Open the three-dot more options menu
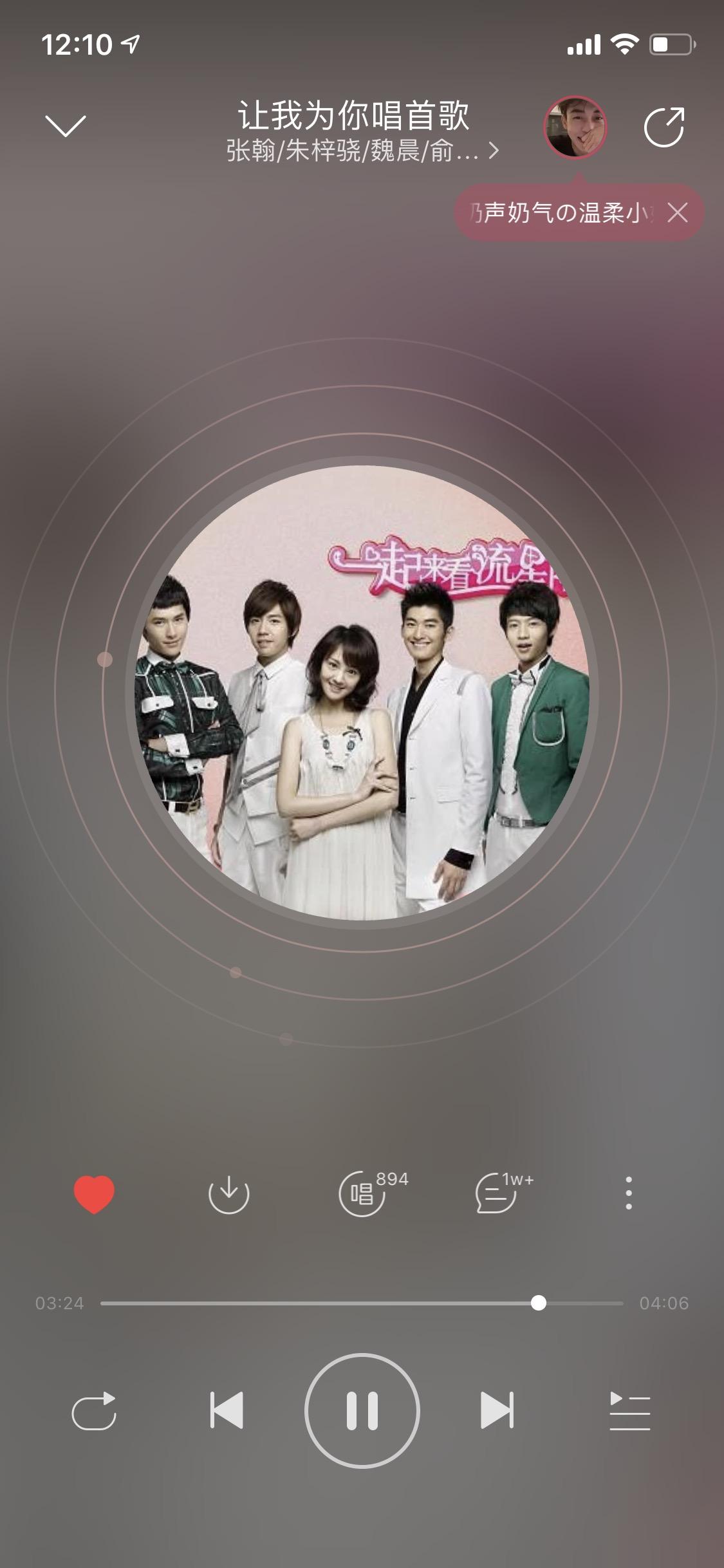The height and width of the screenshot is (1568, 724). tap(629, 1193)
